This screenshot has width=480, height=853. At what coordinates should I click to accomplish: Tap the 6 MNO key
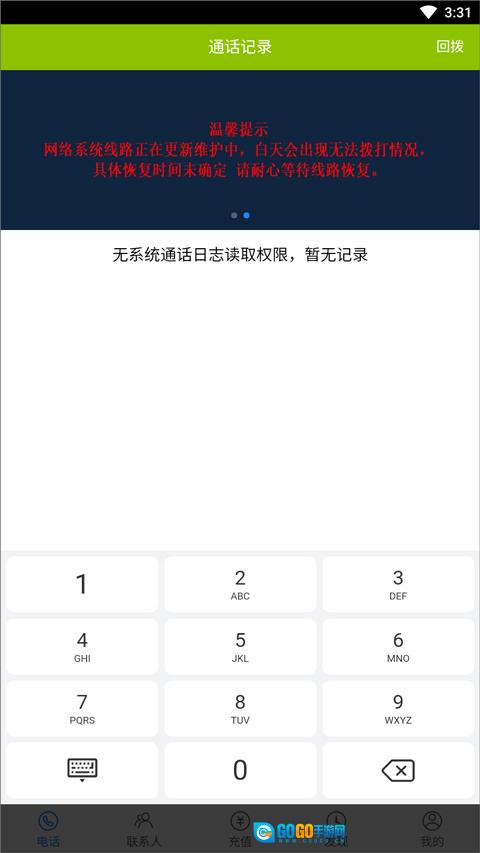[x=398, y=646]
